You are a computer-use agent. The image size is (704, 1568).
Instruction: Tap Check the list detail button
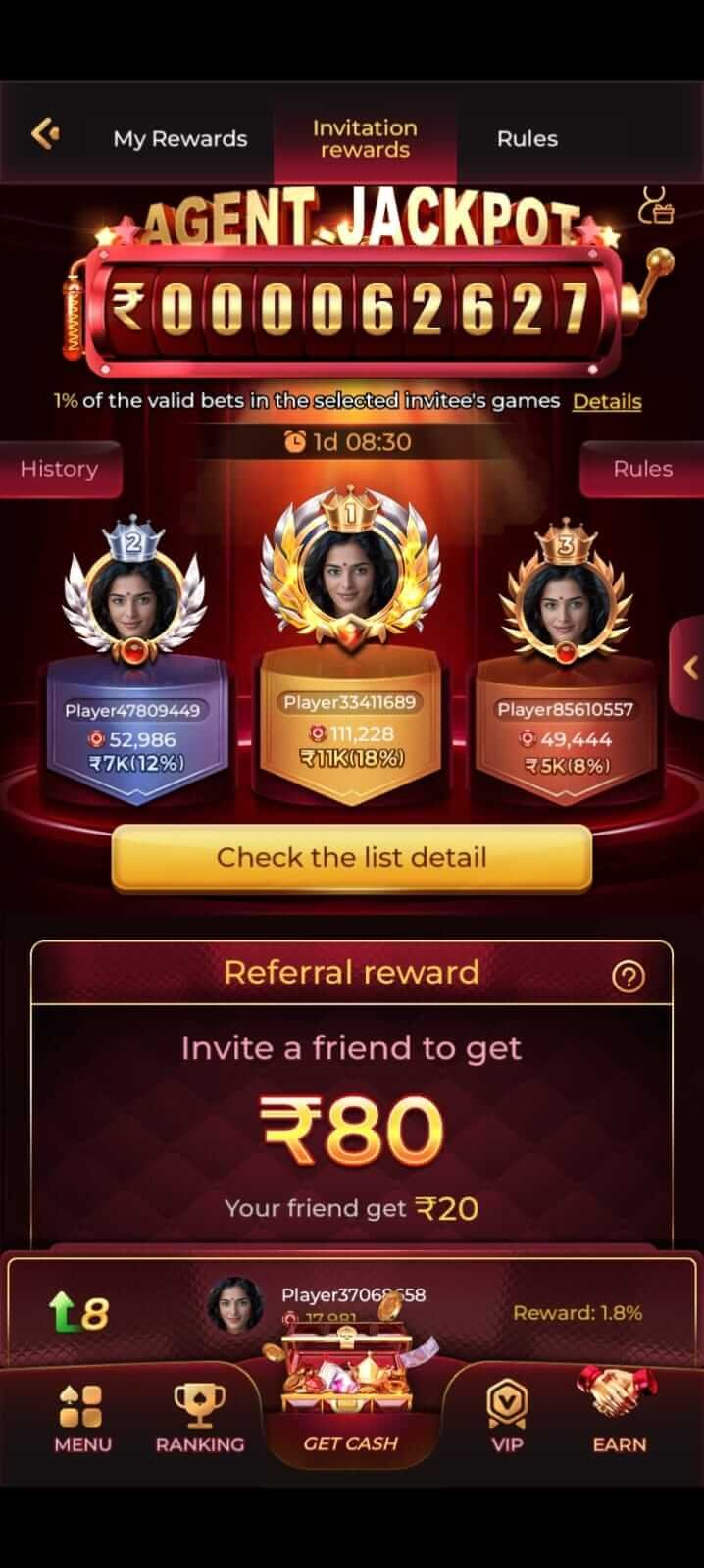351,857
